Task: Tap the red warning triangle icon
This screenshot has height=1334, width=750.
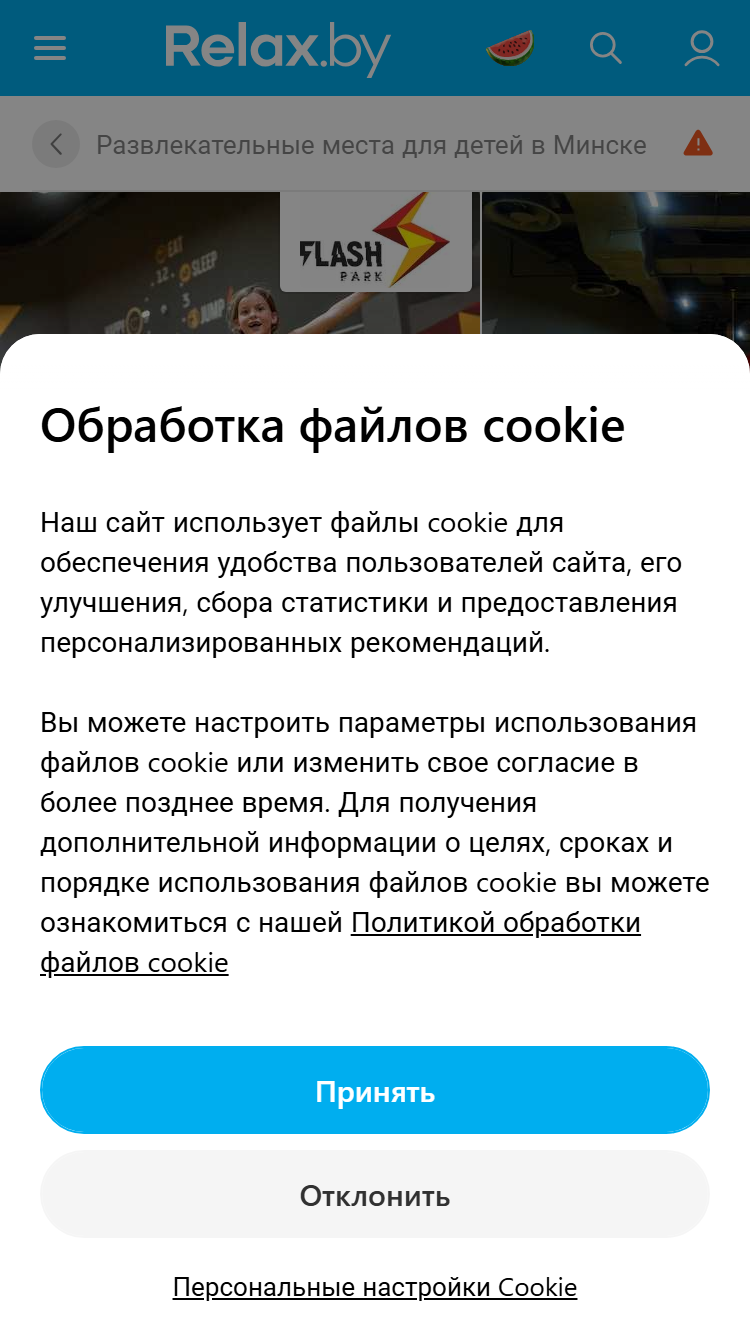Action: pos(698,144)
